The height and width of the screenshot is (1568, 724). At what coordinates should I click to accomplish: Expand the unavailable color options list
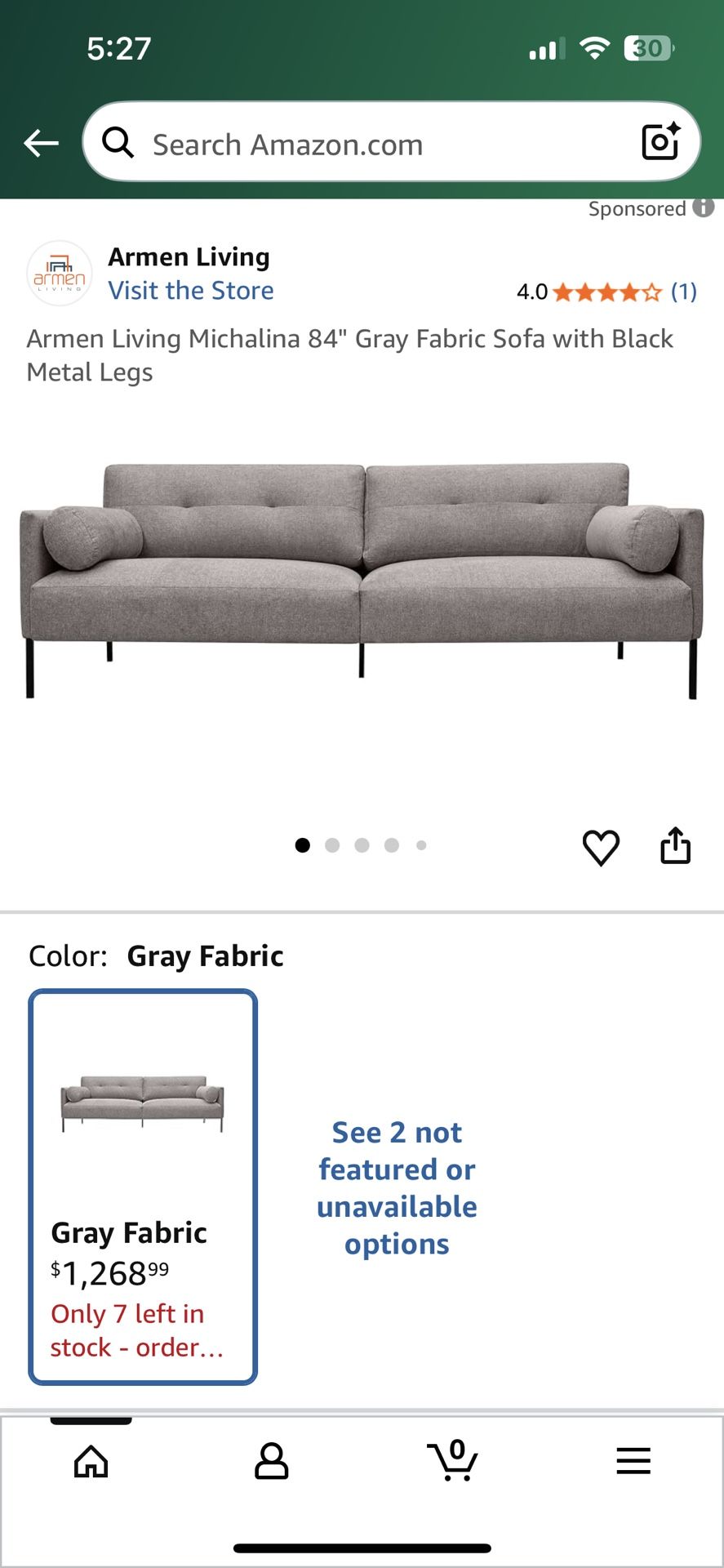click(395, 1188)
